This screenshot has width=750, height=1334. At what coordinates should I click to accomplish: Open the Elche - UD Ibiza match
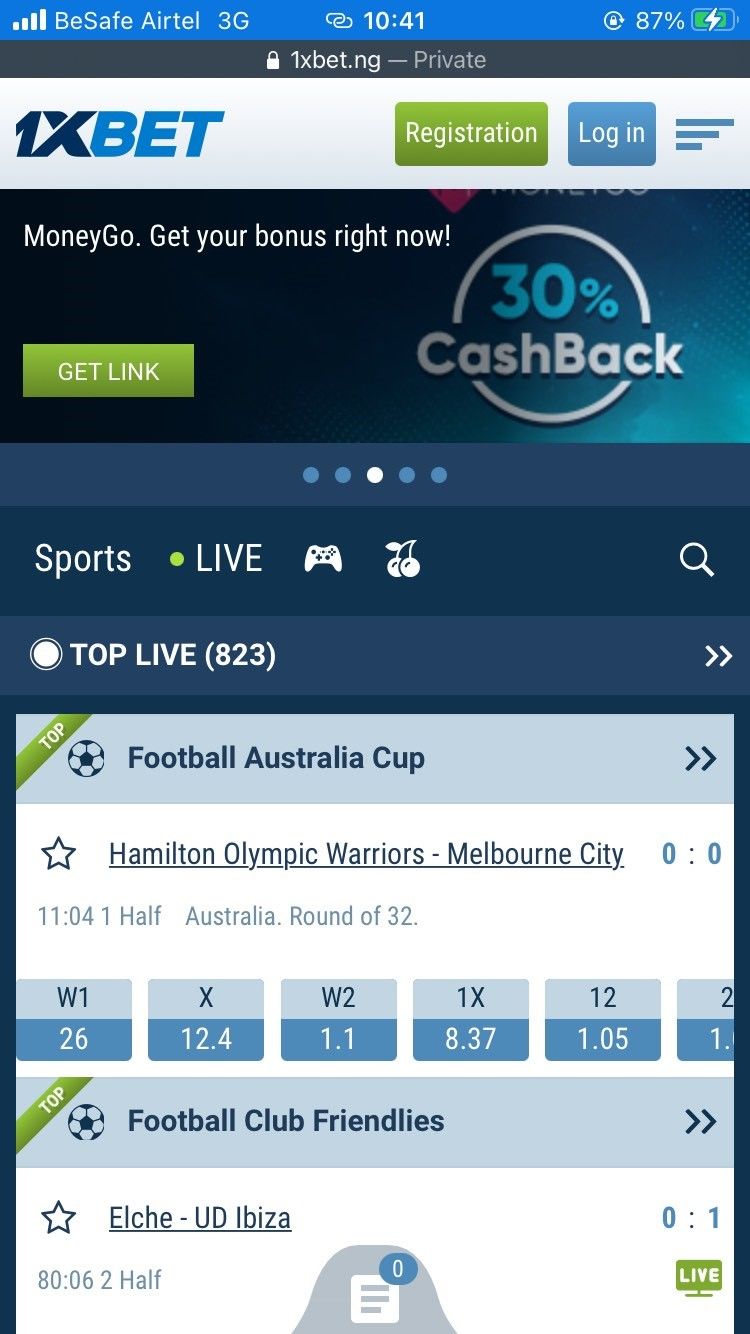(200, 1218)
